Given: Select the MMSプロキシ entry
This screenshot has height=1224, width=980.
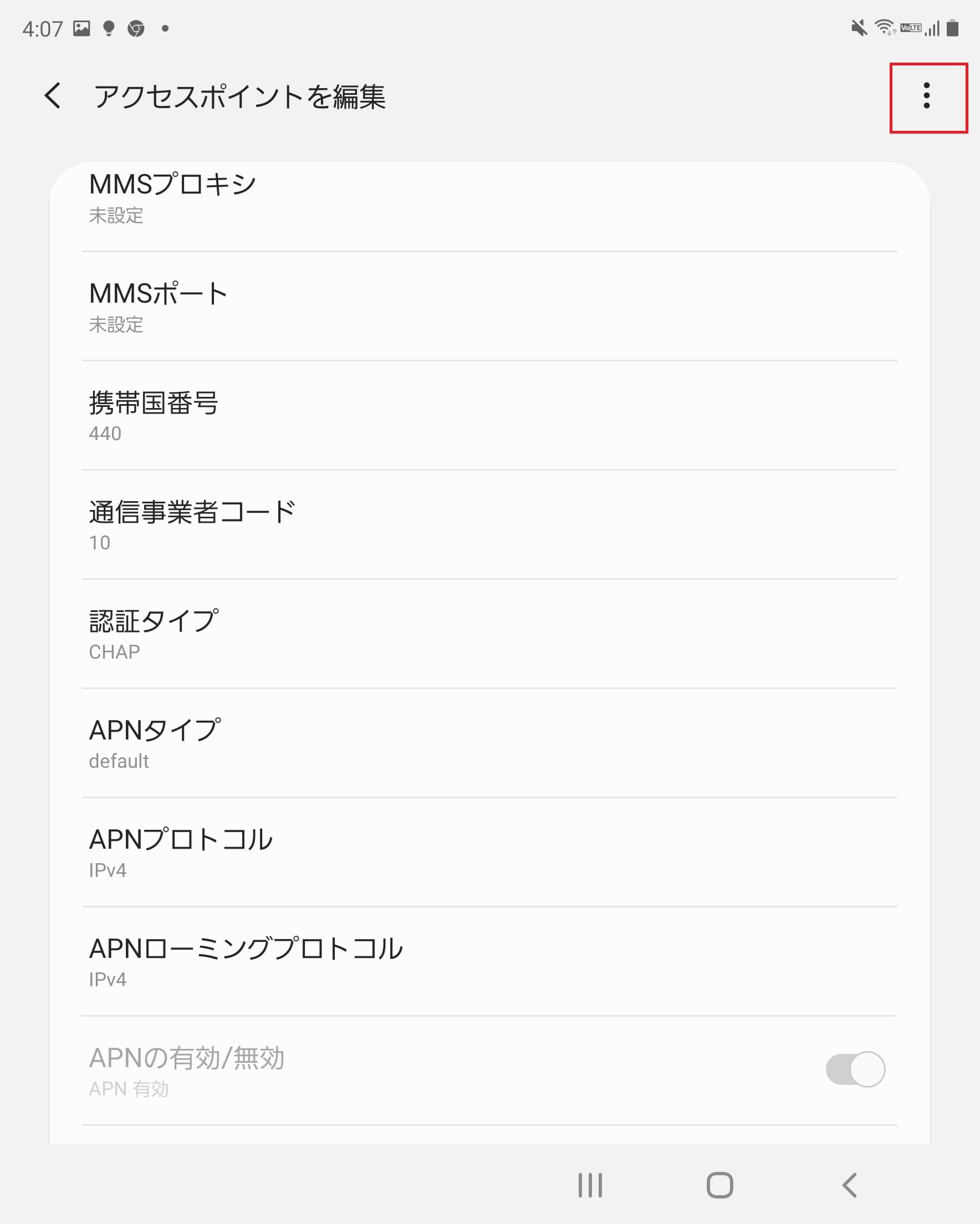Looking at the screenshot, I should [x=490, y=198].
